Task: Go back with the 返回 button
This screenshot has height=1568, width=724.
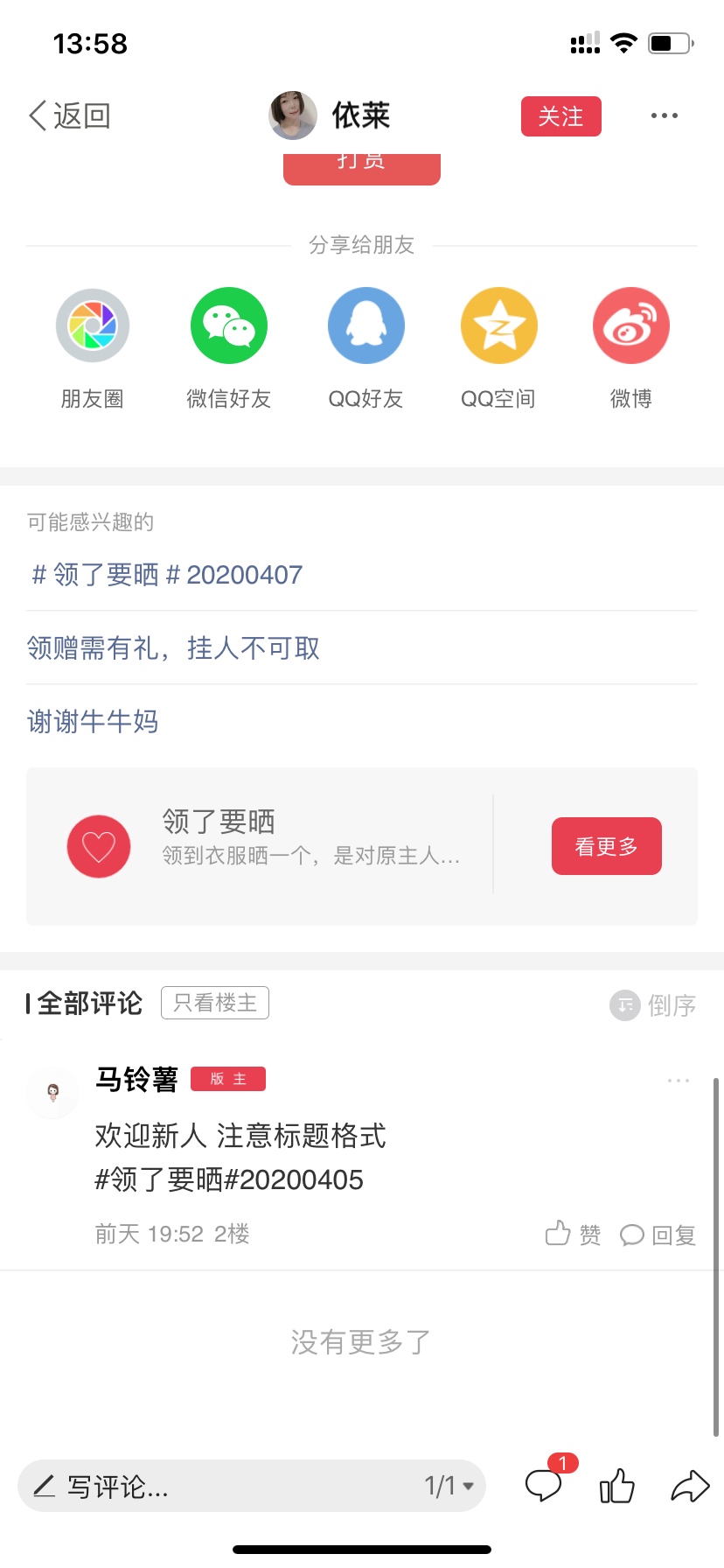Action: point(69,115)
